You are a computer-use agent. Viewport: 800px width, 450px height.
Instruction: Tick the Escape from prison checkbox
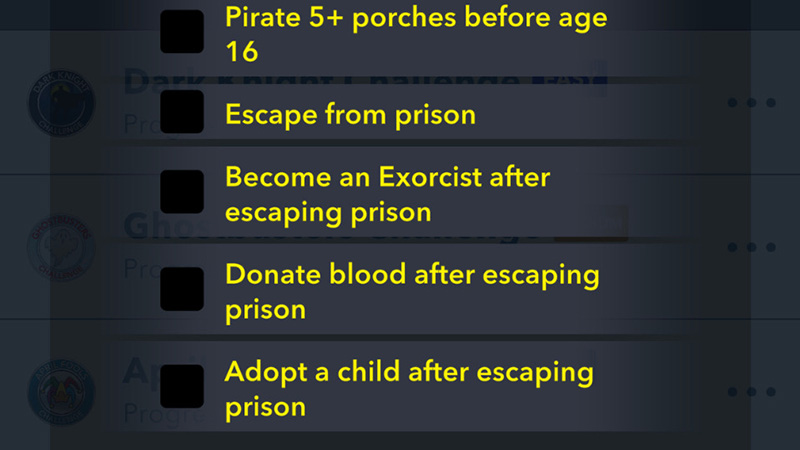pyautogui.click(x=182, y=112)
